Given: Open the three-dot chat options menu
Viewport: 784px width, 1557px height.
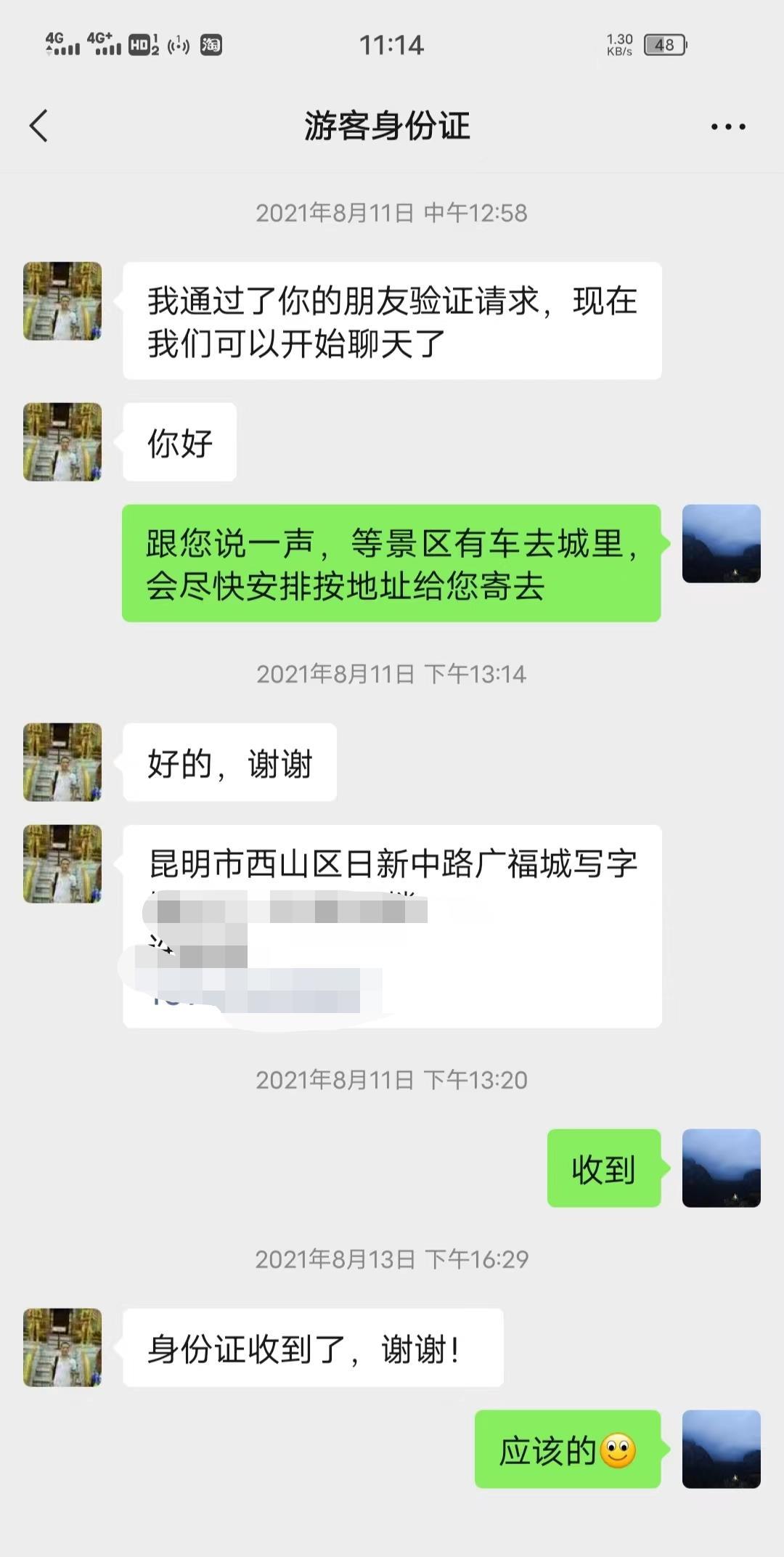Looking at the screenshot, I should [x=728, y=127].
